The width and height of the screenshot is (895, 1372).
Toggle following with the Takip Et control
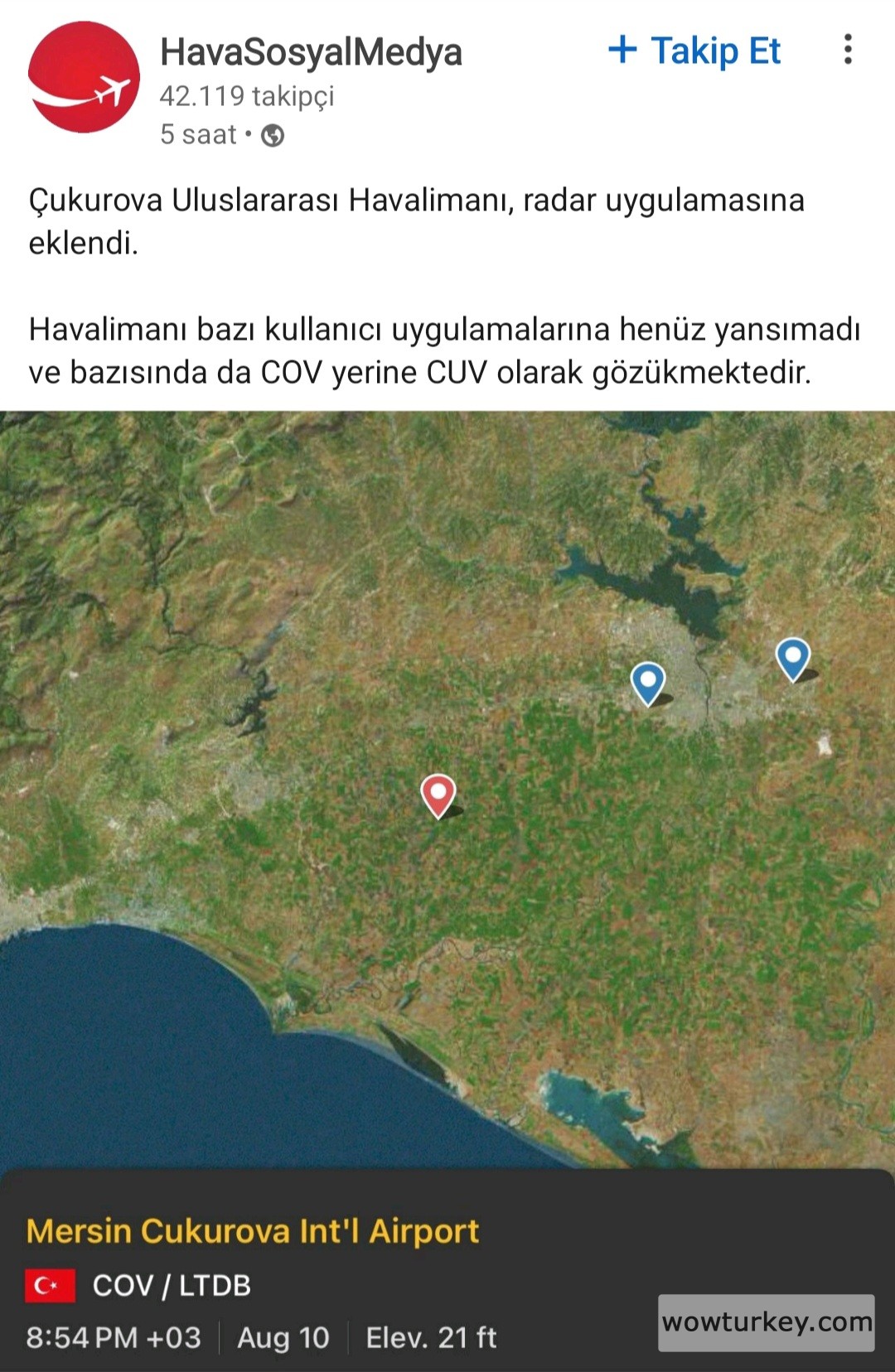pos(694,50)
